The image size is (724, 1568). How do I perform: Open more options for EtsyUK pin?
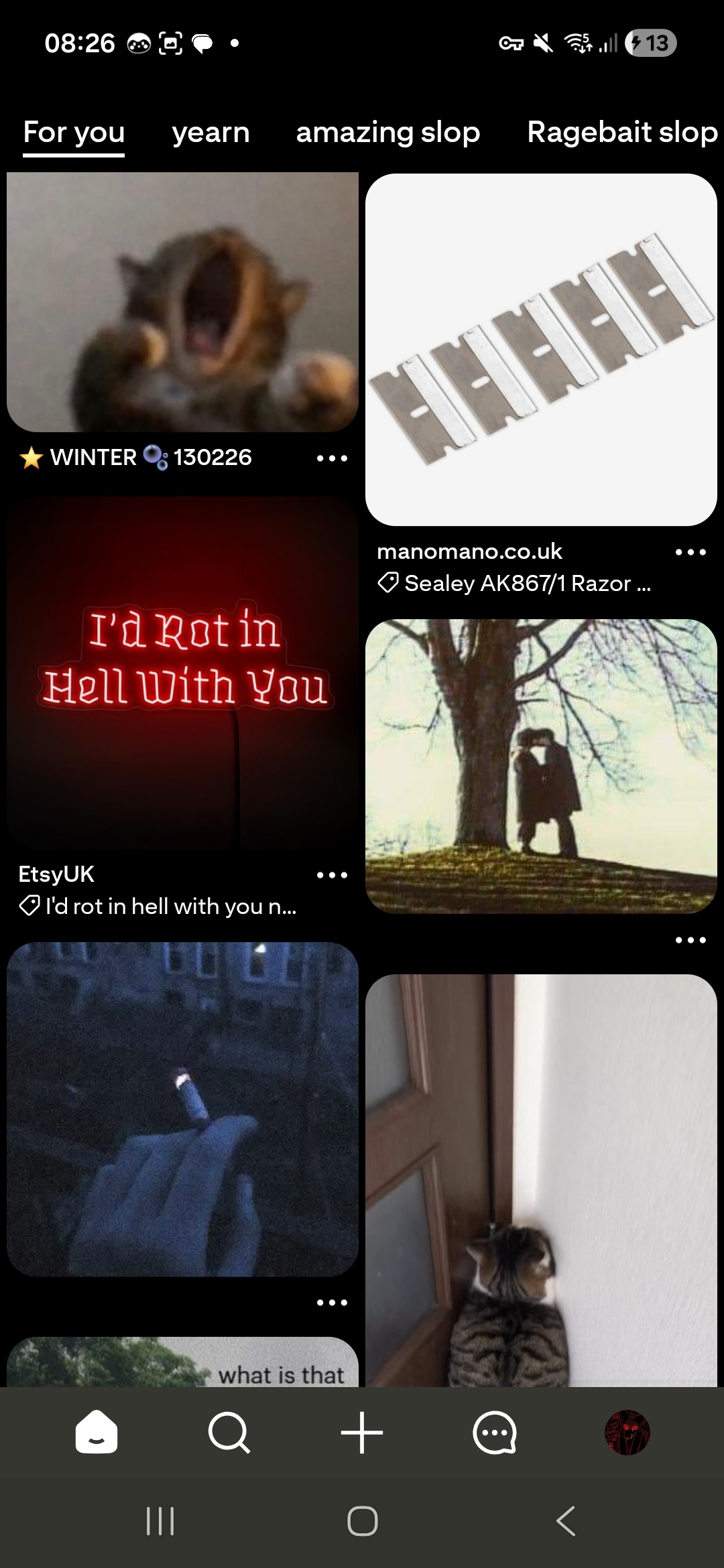point(332,875)
